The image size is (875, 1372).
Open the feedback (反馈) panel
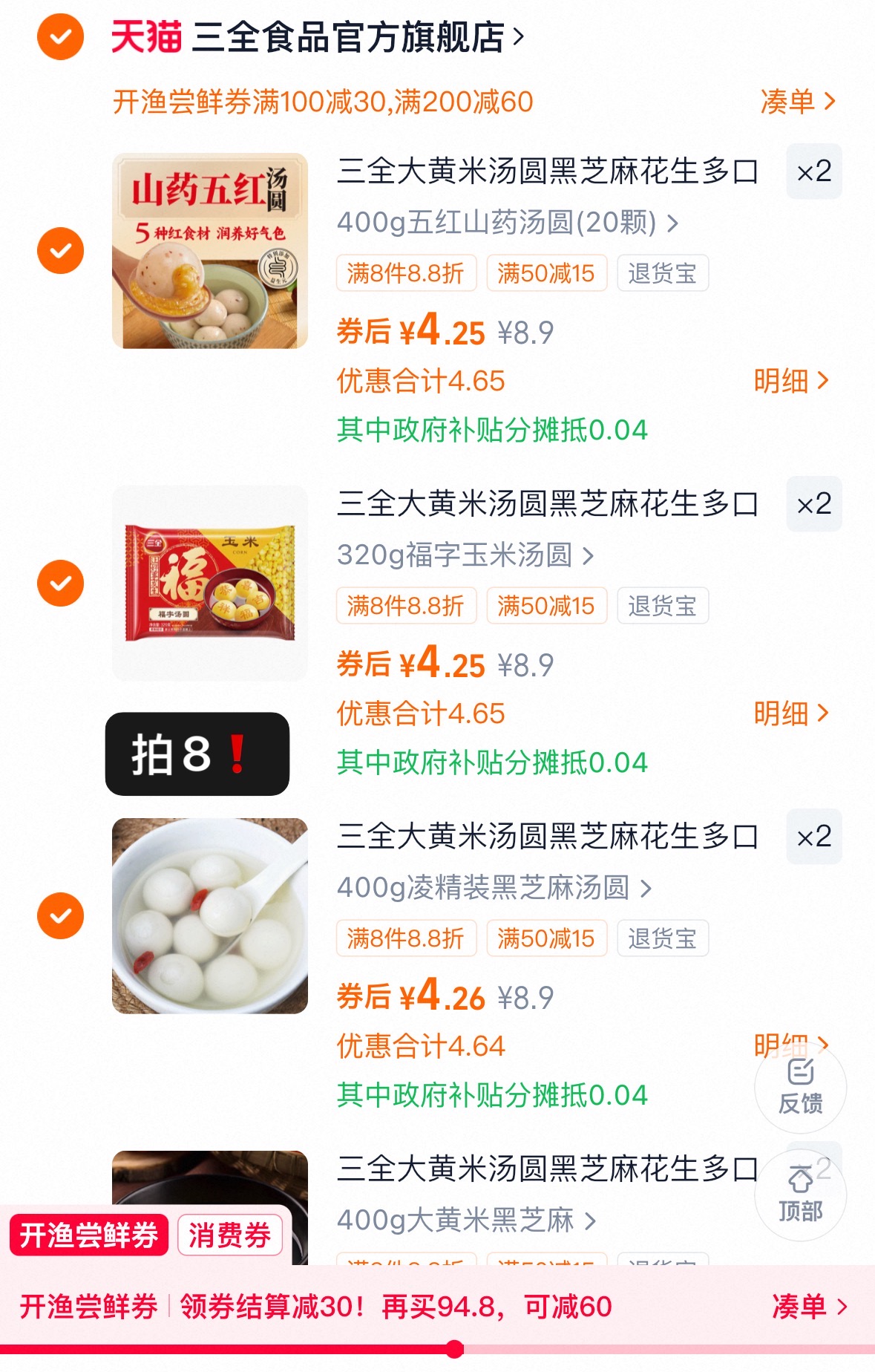[799, 1087]
